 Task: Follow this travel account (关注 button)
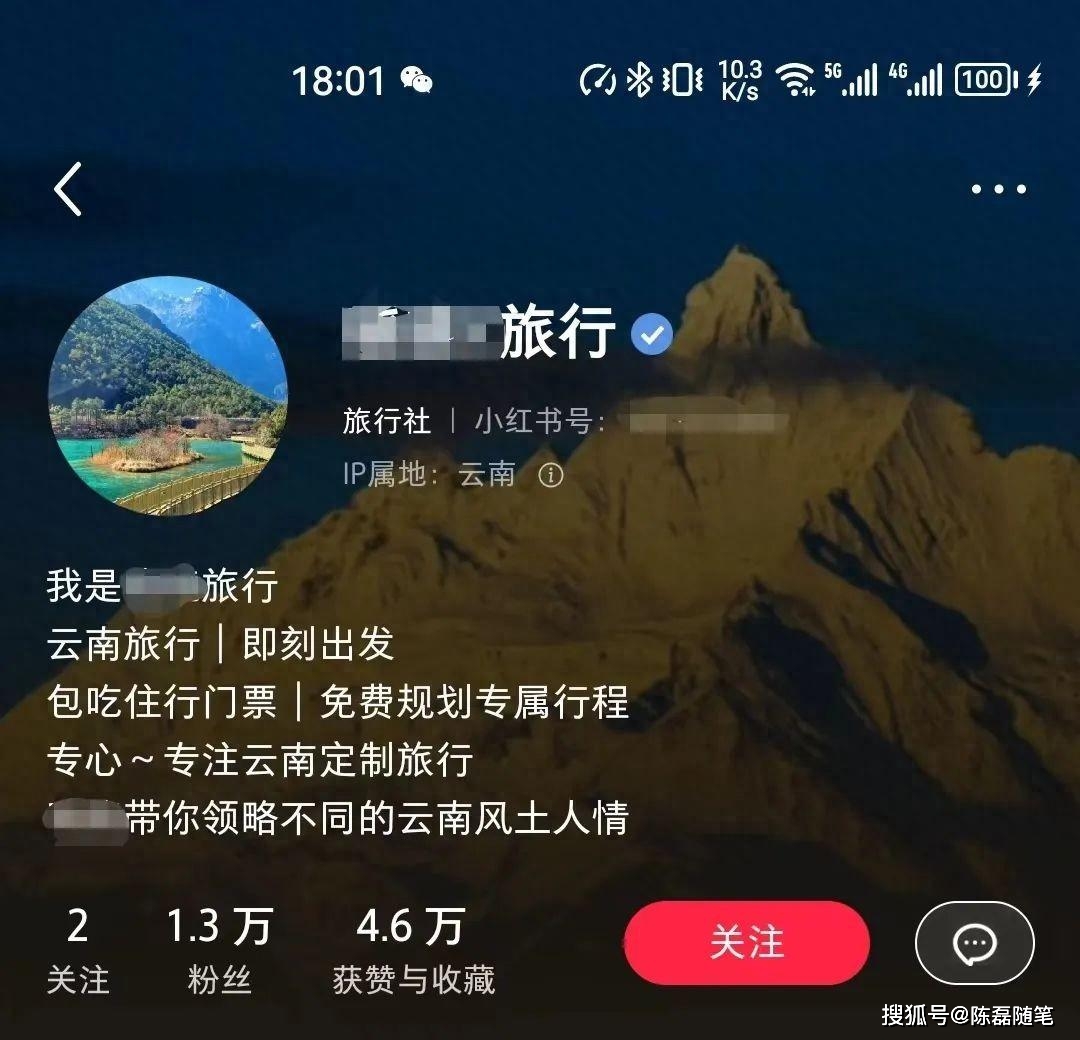coord(746,942)
